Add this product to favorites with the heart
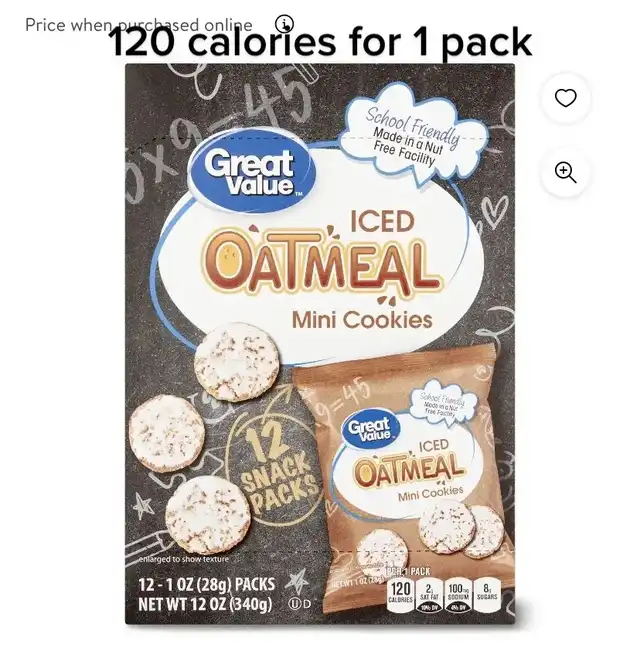Screen dimensions: 640x651 565,98
